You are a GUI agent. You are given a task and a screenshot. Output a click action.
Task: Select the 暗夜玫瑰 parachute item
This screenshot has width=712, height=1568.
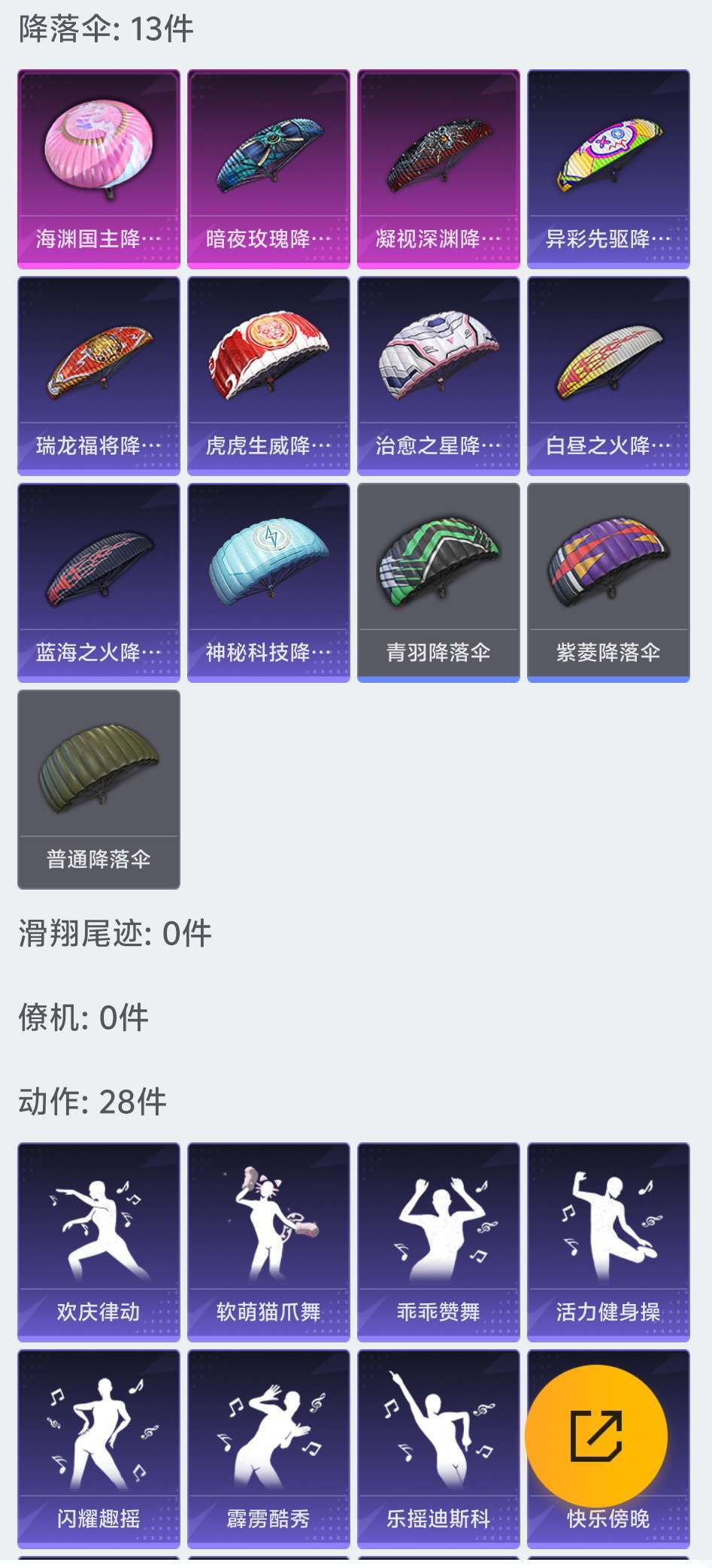point(268,169)
